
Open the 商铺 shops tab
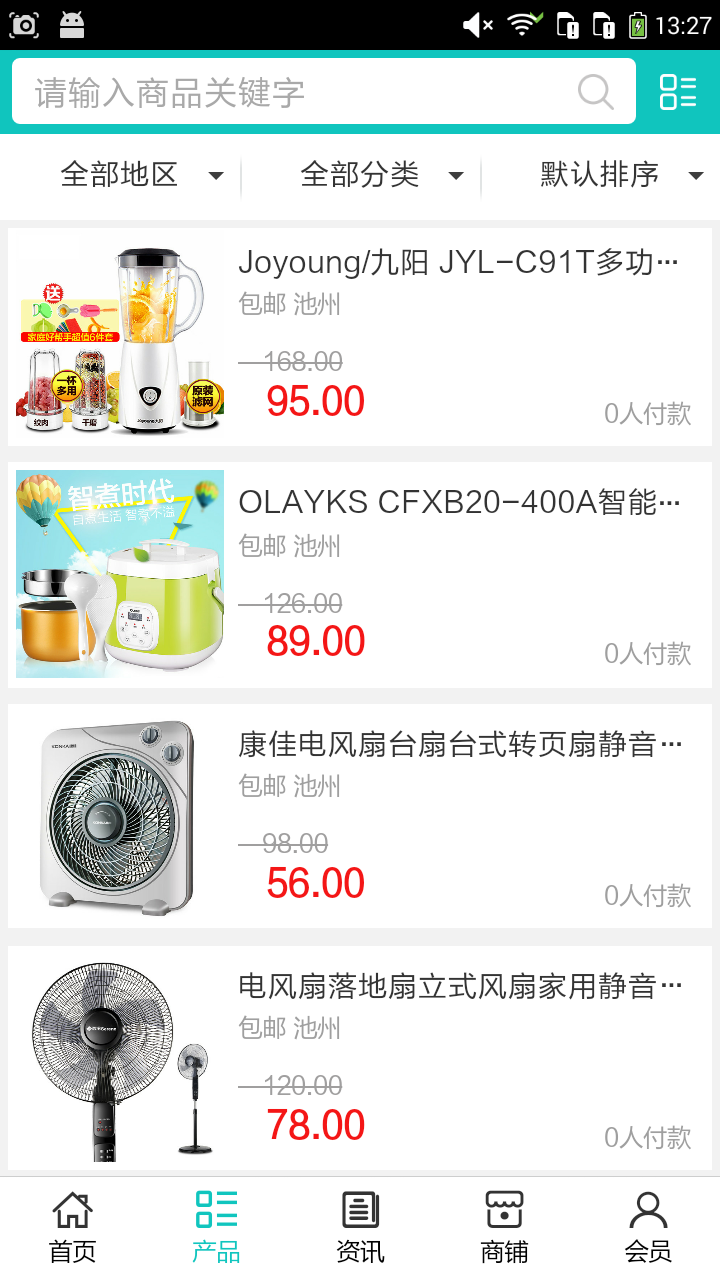[x=504, y=1228]
